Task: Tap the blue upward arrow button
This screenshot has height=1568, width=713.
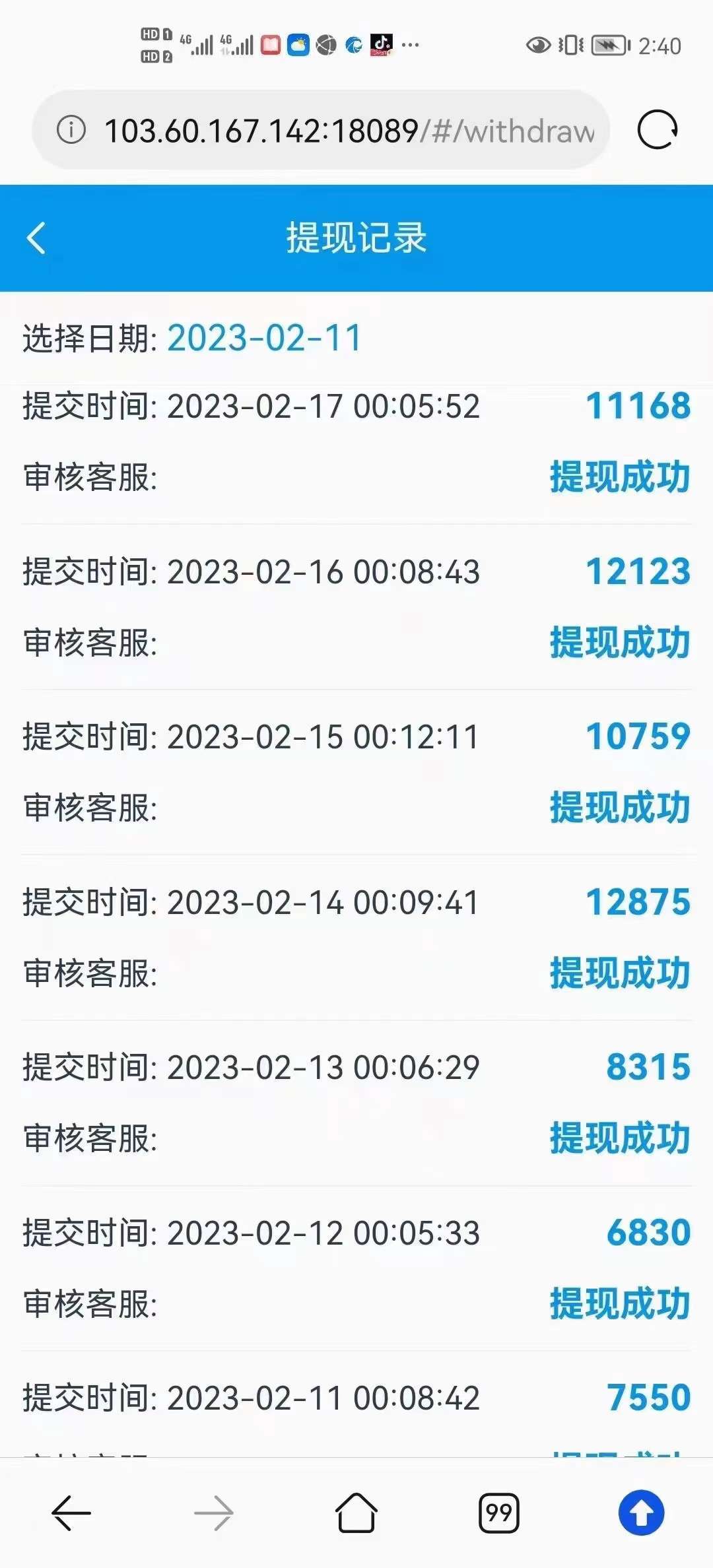Action: pos(641,1513)
